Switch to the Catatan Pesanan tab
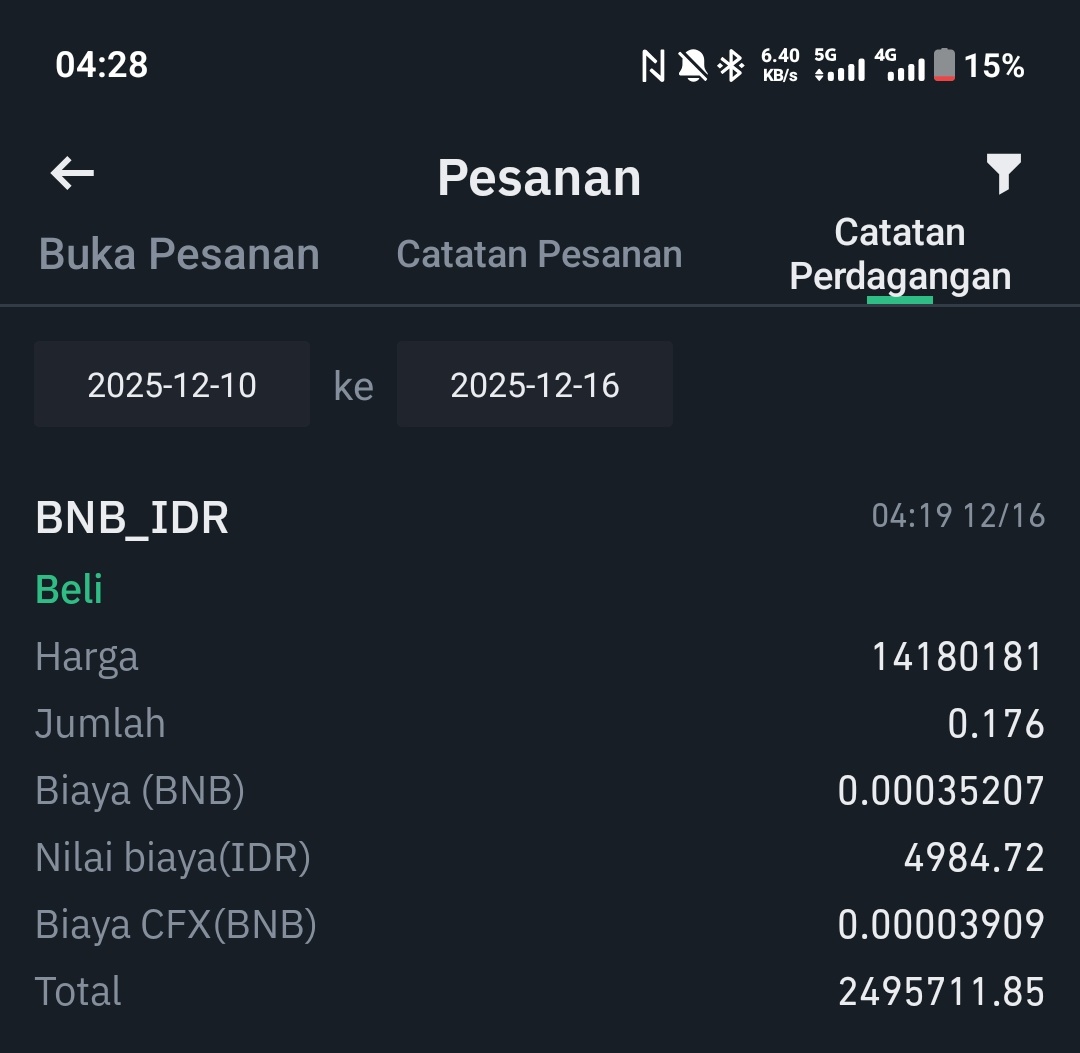Screen dimensions: 1080x1053 [x=539, y=253]
